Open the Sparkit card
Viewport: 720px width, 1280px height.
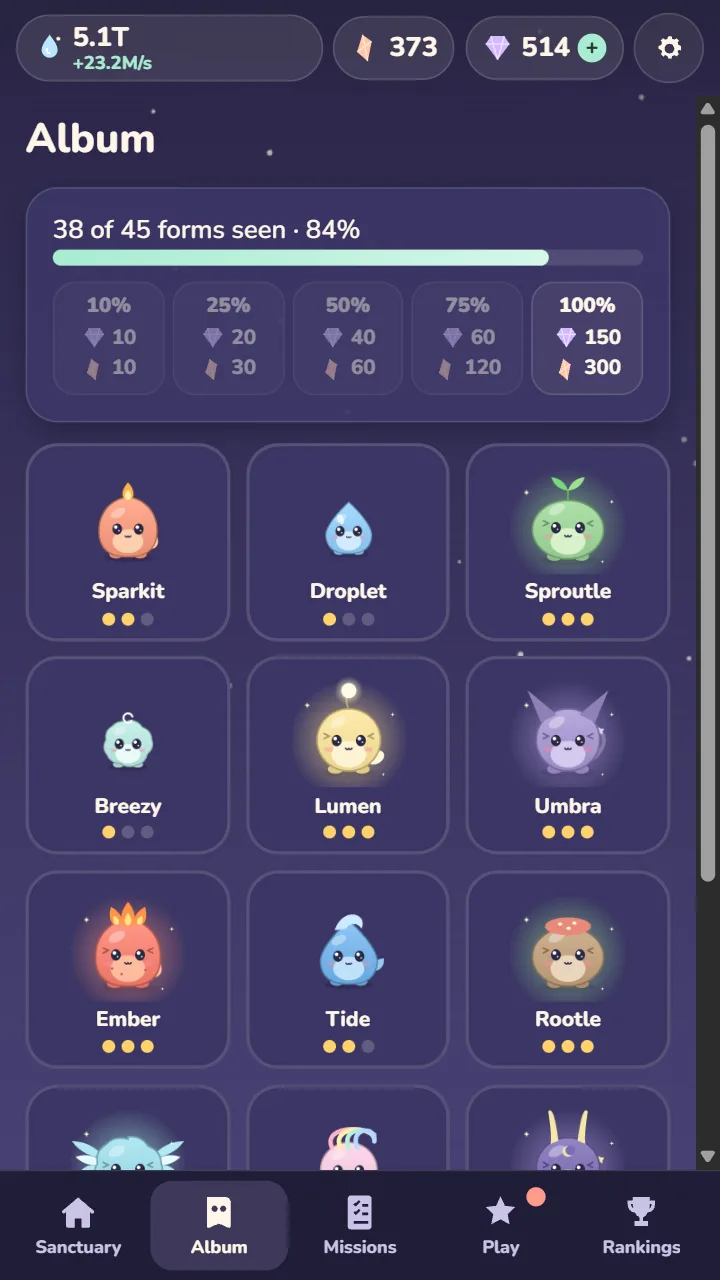(x=128, y=542)
